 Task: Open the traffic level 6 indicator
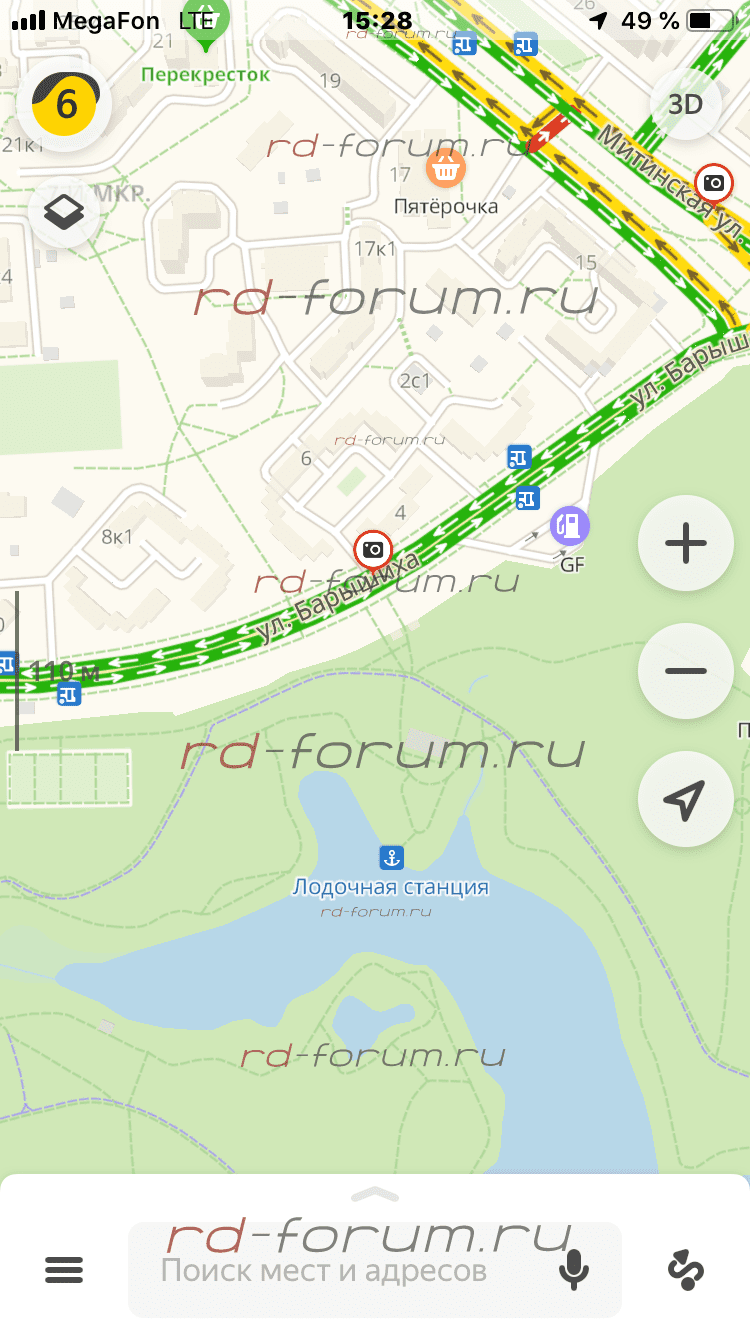point(65,104)
